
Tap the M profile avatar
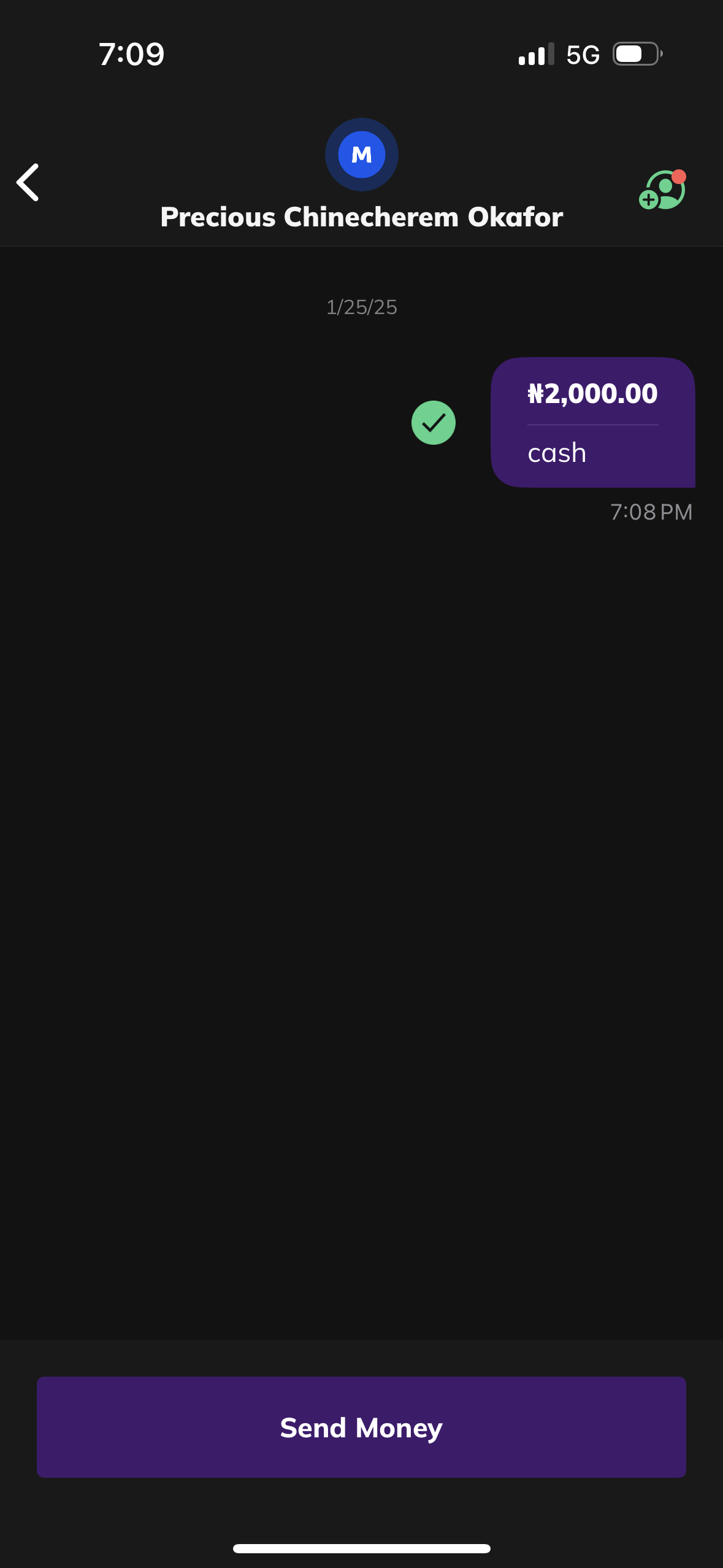[361, 155]
